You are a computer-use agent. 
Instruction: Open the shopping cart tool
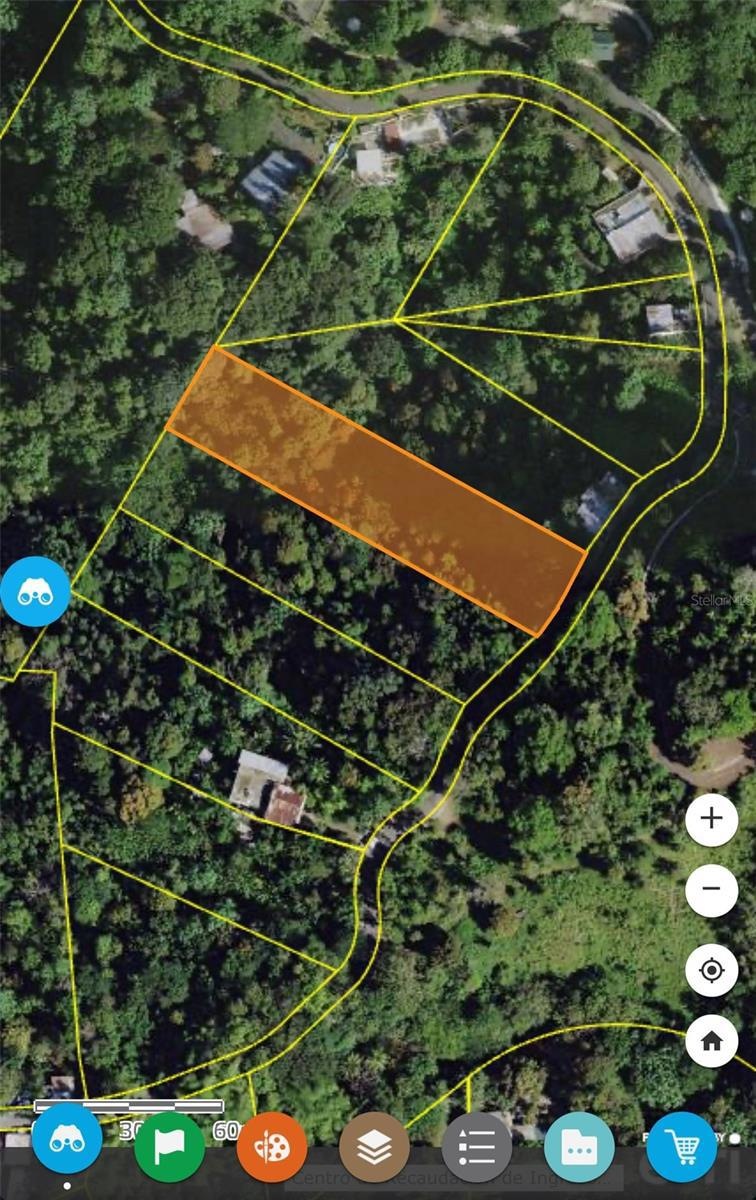click(x=683, y=1146)
